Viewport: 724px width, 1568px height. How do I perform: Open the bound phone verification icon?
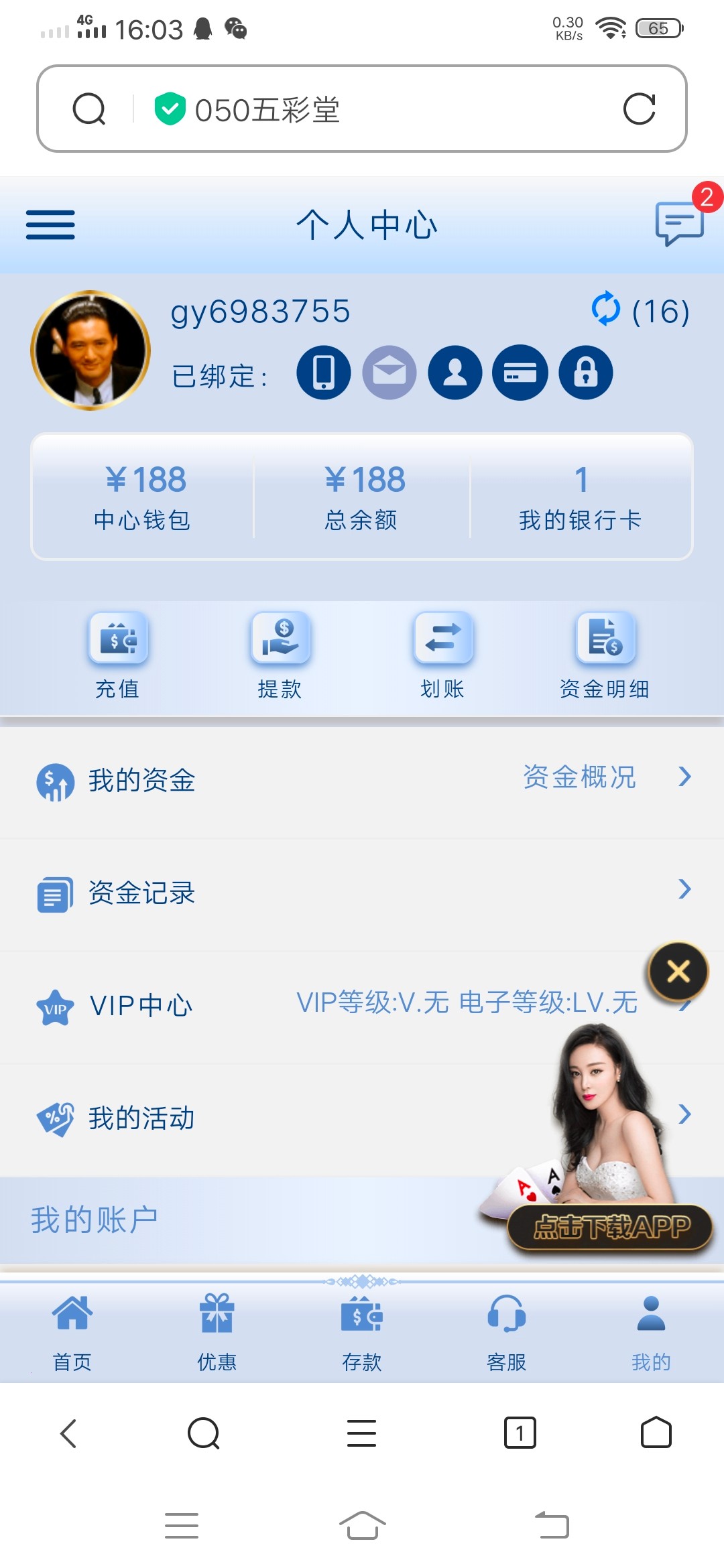(322, 373)
